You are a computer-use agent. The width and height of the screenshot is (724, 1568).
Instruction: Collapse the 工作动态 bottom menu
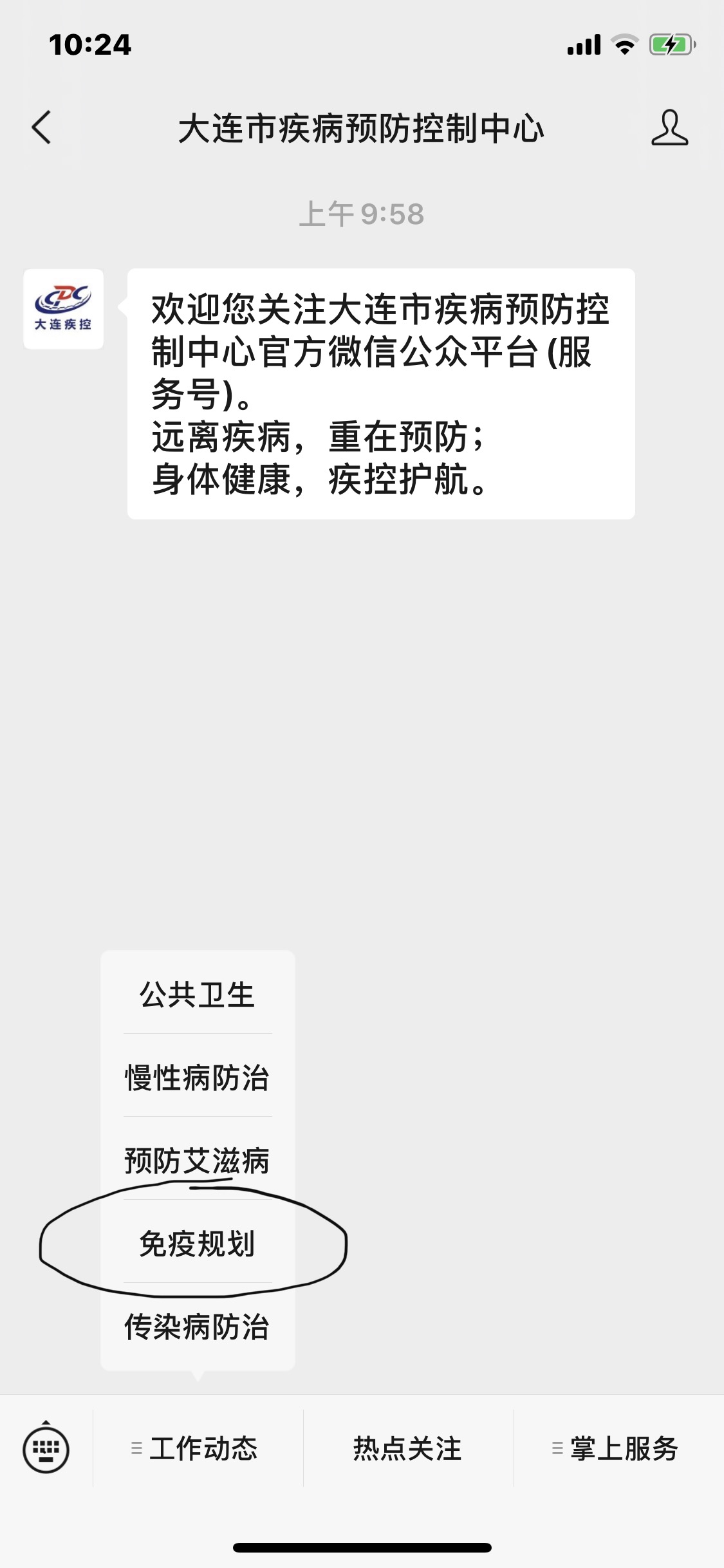point(198,1449)
